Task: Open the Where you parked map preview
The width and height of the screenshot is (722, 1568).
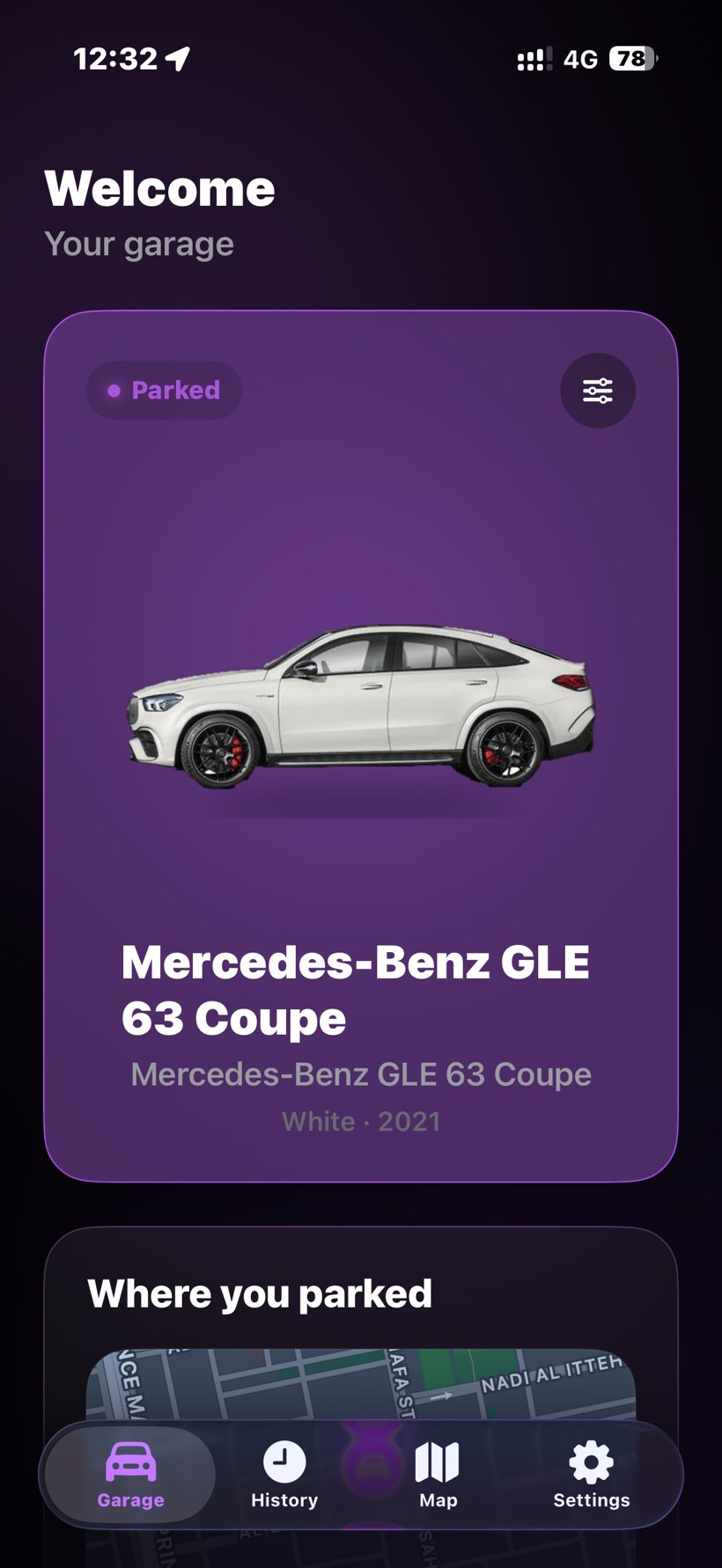Action: [x=361, y=1384]
